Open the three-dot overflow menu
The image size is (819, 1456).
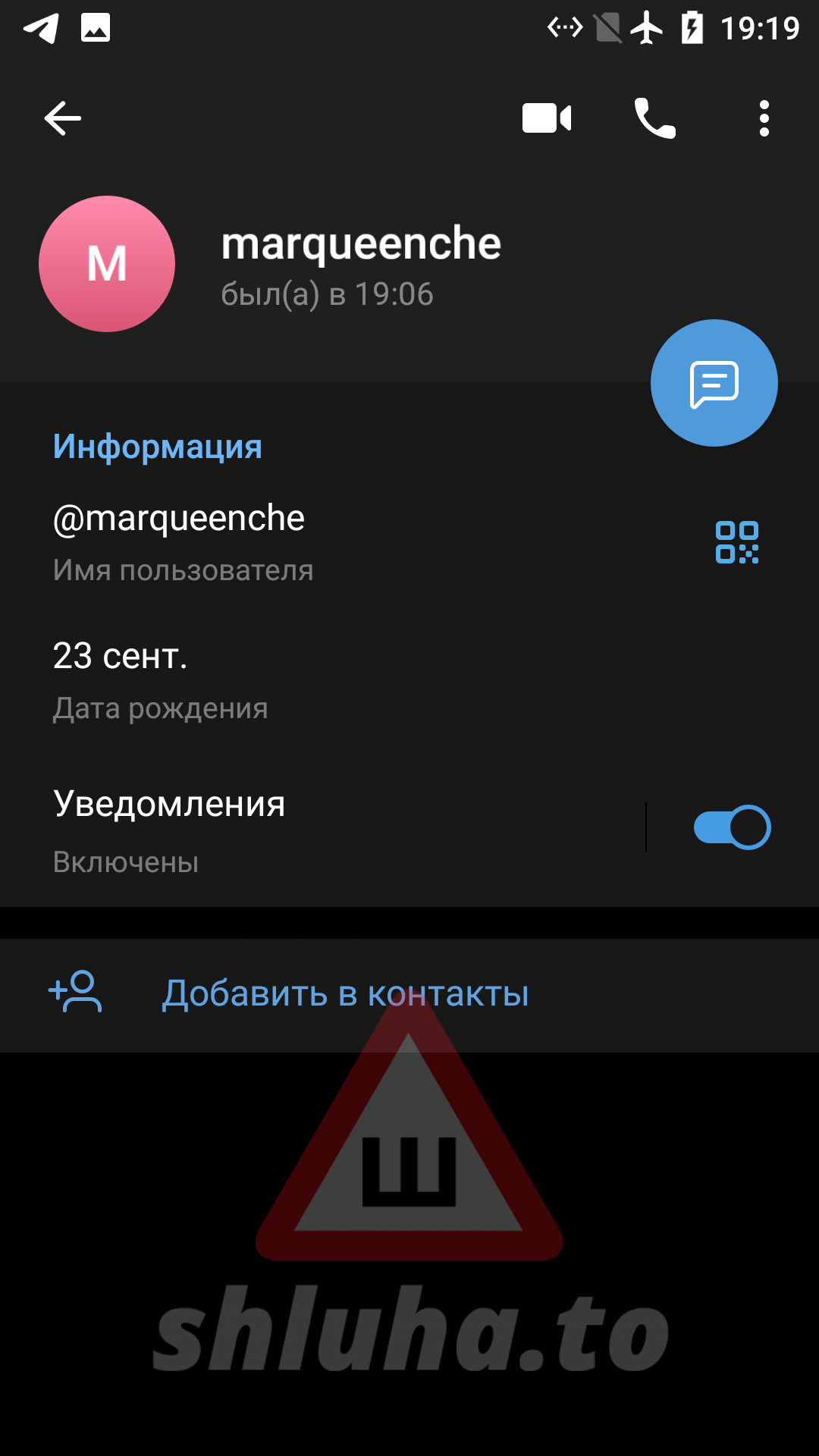click(x=764, y=118)
